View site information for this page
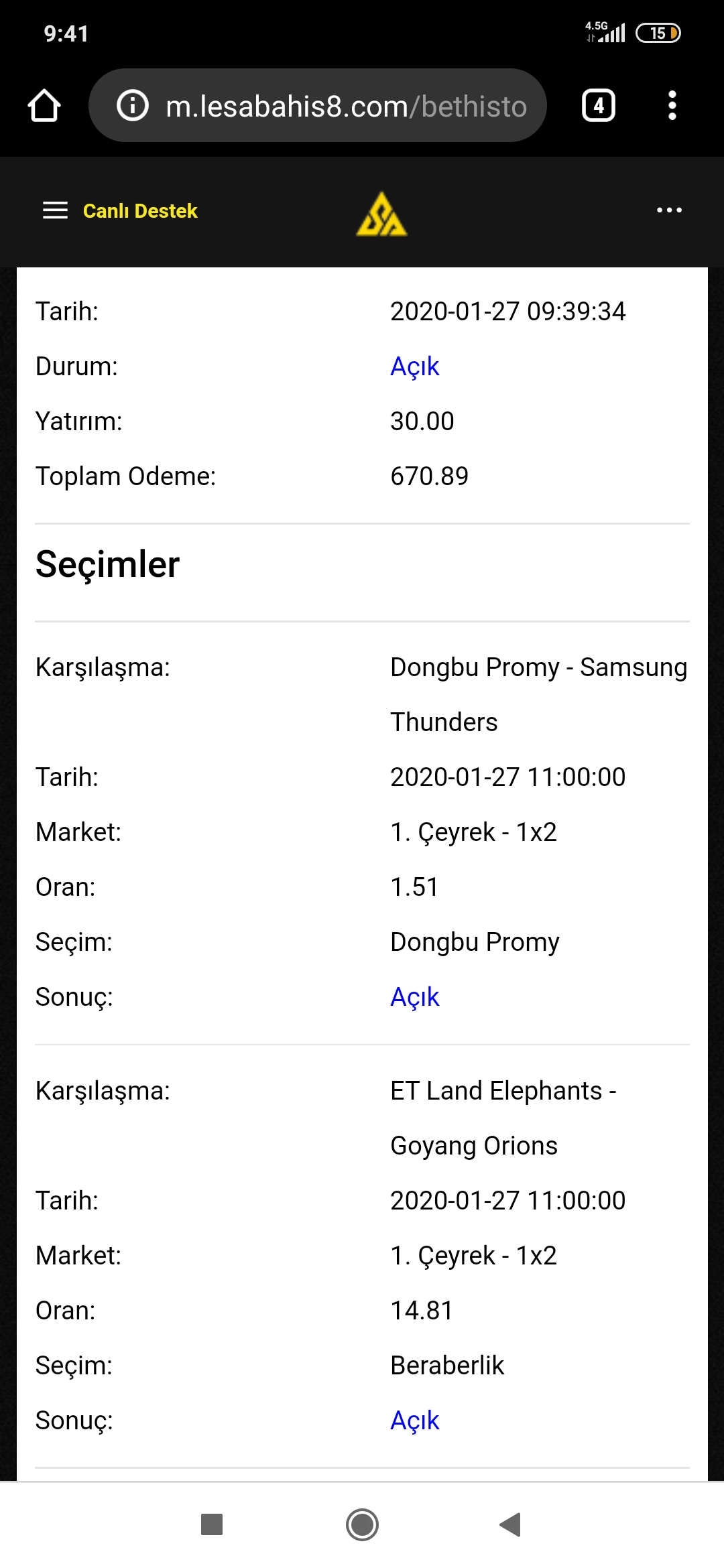Image resolution: width=724 pixels, height=1568 pixels. [x=132, y=106]
